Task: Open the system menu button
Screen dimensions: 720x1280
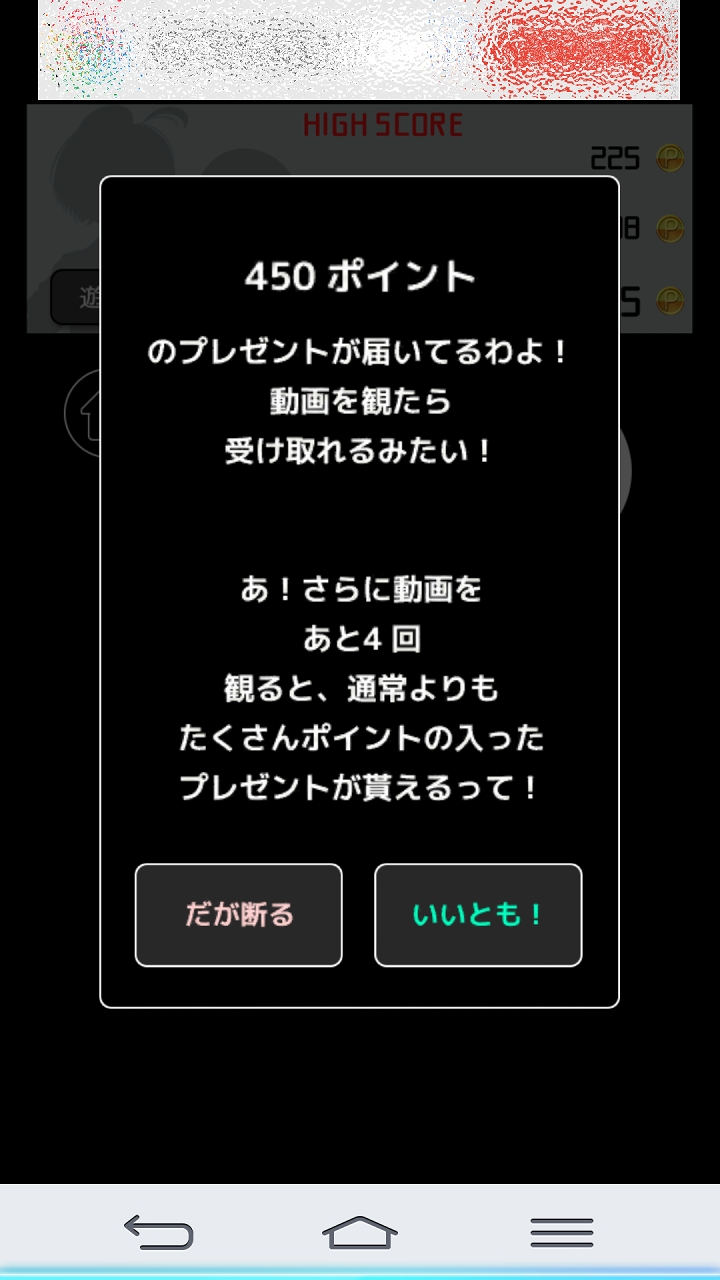Action: [x=561, y=1231]
